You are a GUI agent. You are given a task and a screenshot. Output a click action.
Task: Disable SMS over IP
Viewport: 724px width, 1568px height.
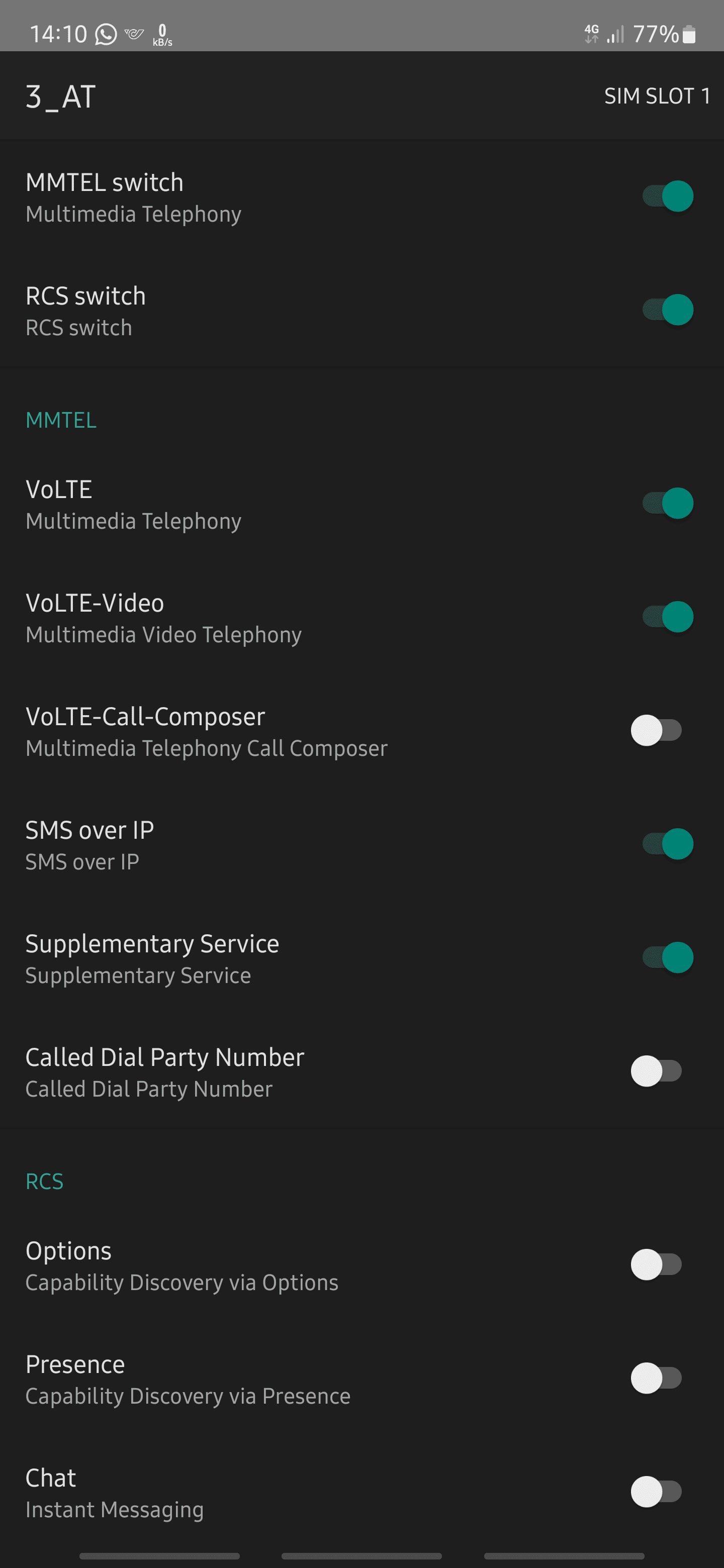667,844
